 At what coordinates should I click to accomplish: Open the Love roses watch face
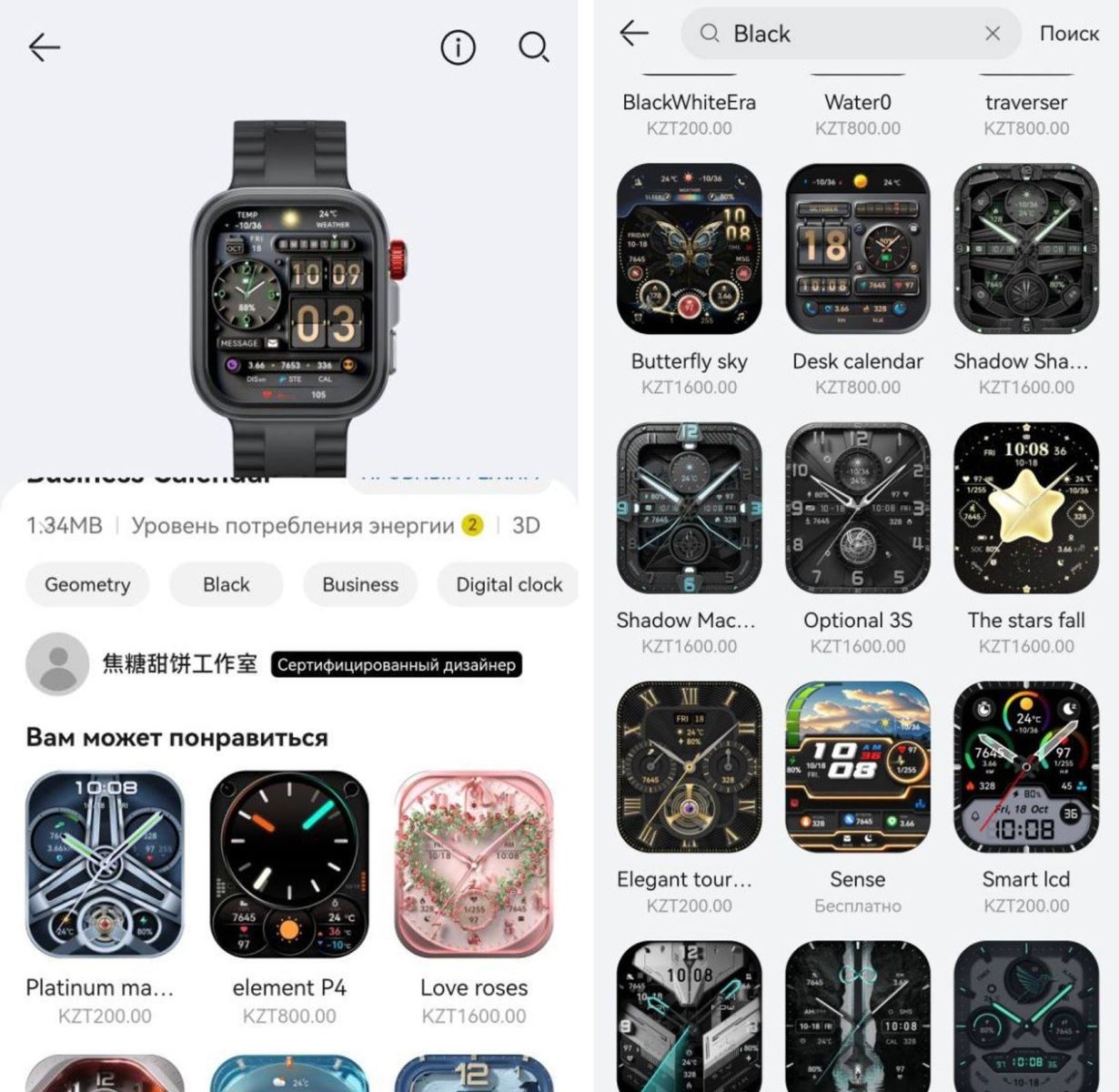point(474,863)
